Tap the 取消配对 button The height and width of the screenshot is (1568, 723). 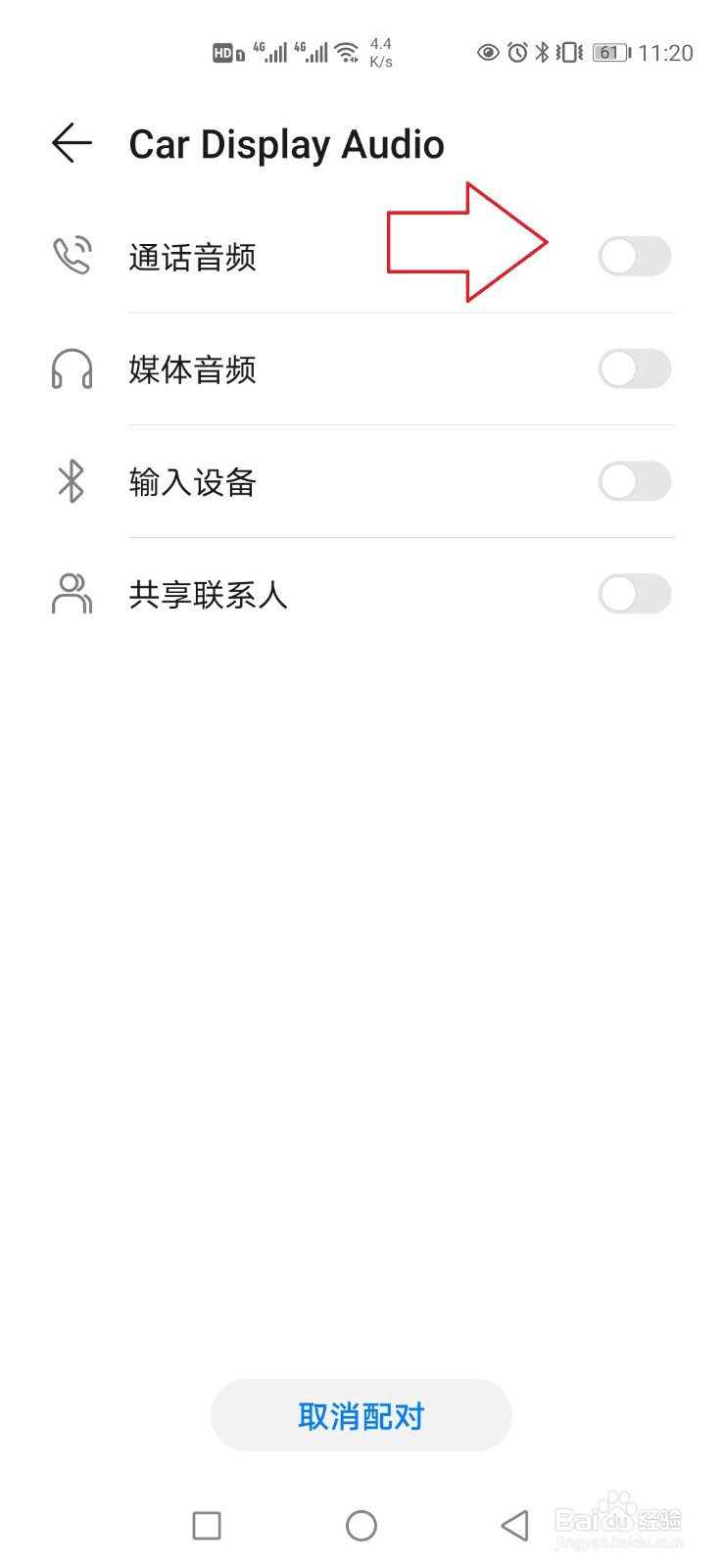coord(361,1415)
